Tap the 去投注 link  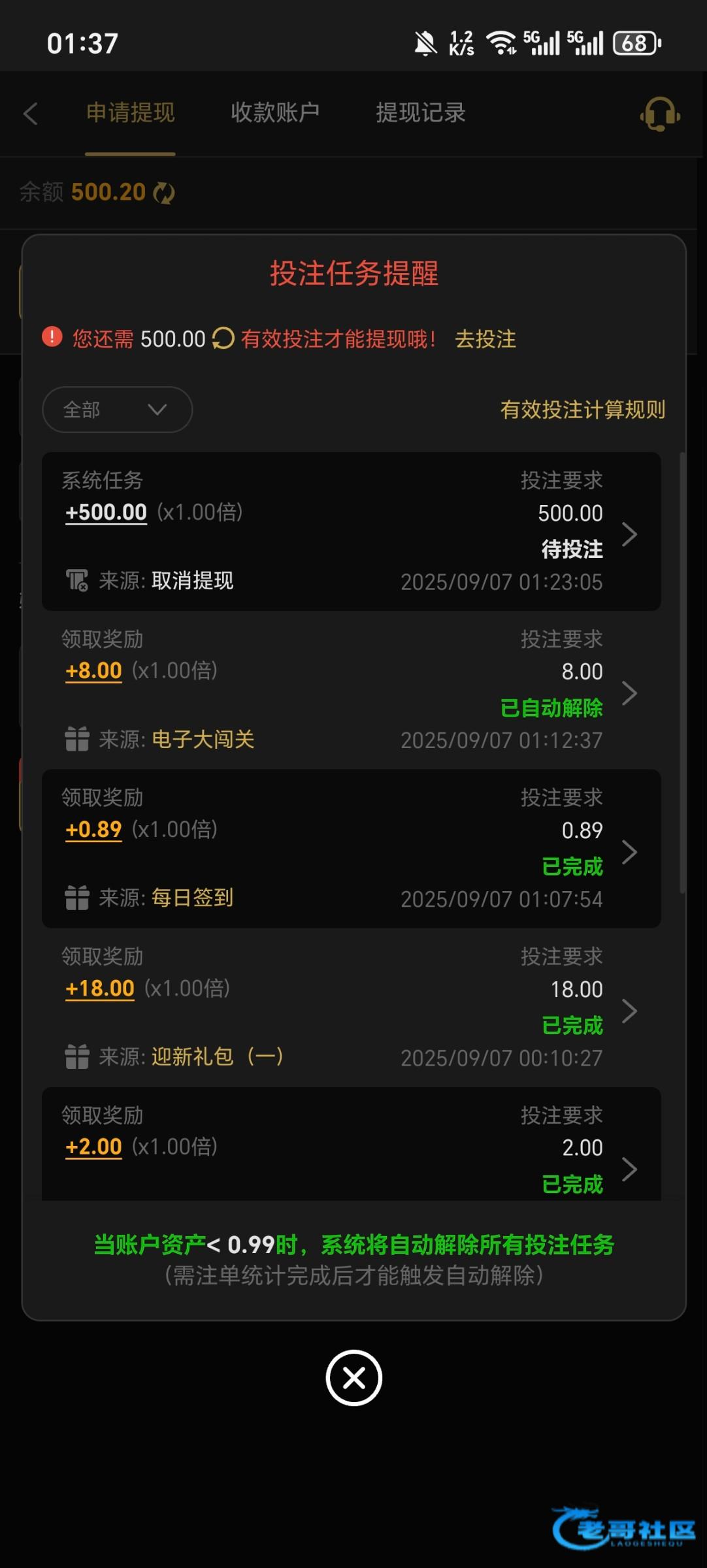click(485, 339)
